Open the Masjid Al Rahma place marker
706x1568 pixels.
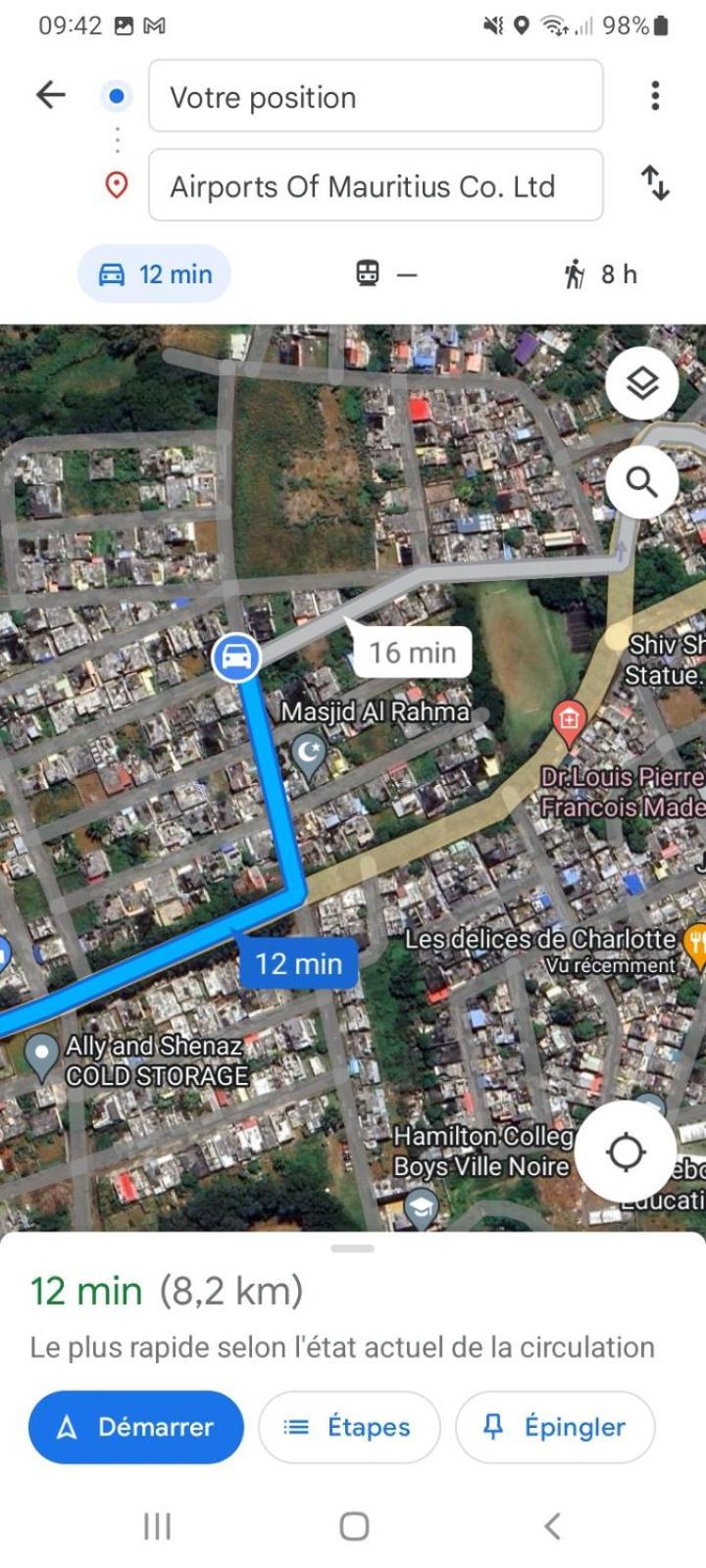[310, 753]
